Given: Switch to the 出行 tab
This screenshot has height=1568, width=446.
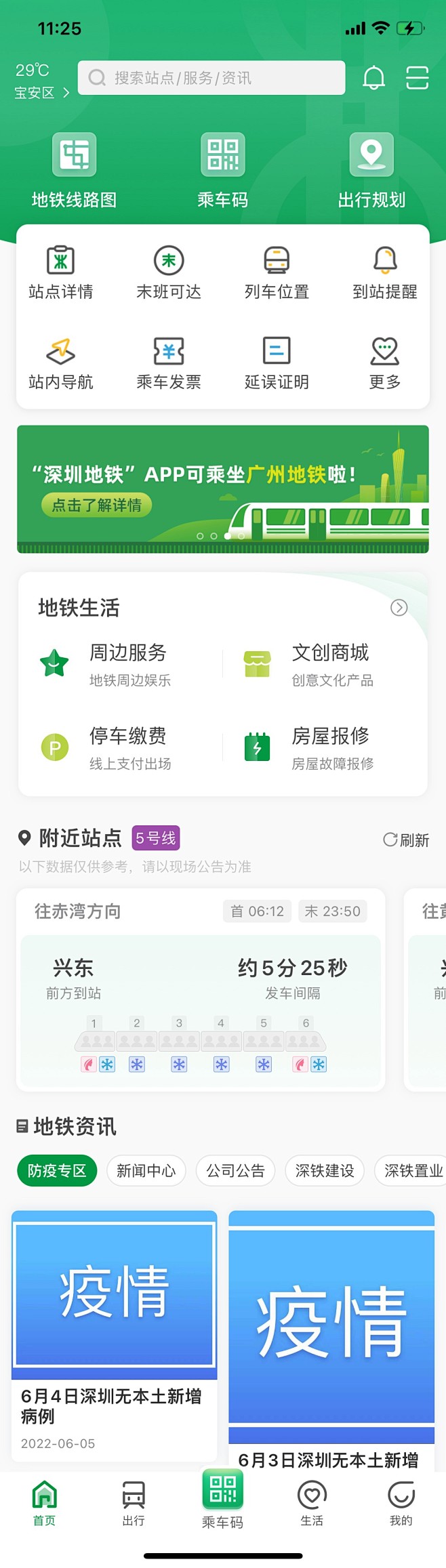Looking at the screenshot, I should [134, 1503].
